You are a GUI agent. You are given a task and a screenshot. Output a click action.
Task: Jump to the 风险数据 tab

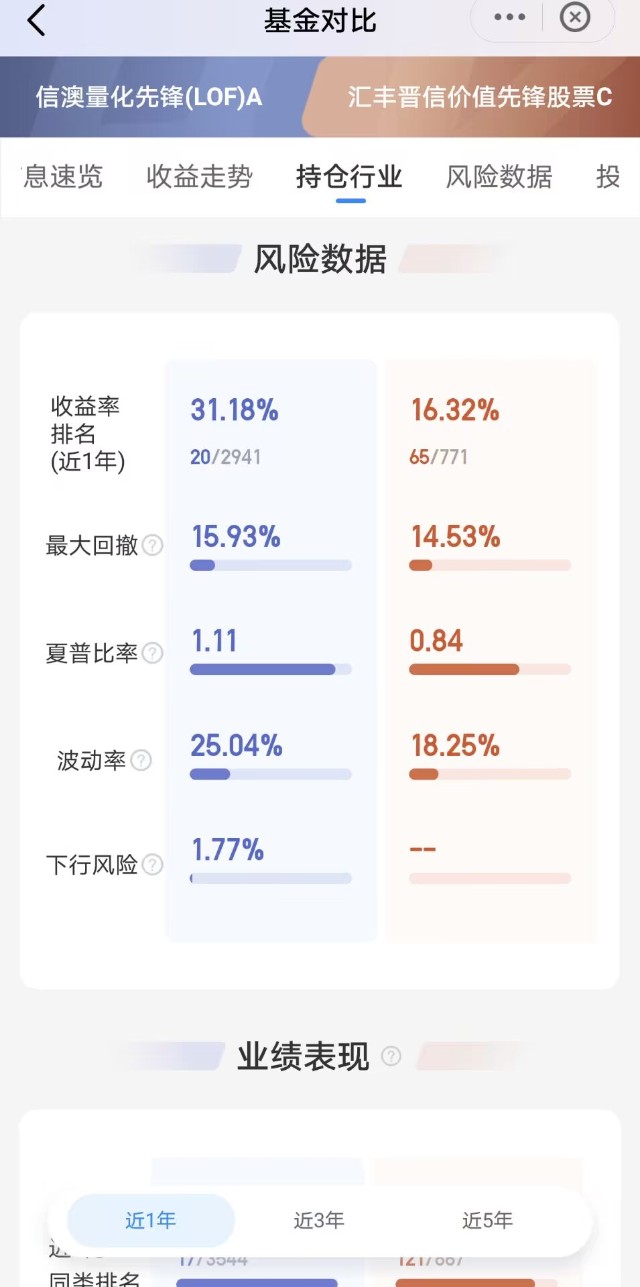click(499, 177)
